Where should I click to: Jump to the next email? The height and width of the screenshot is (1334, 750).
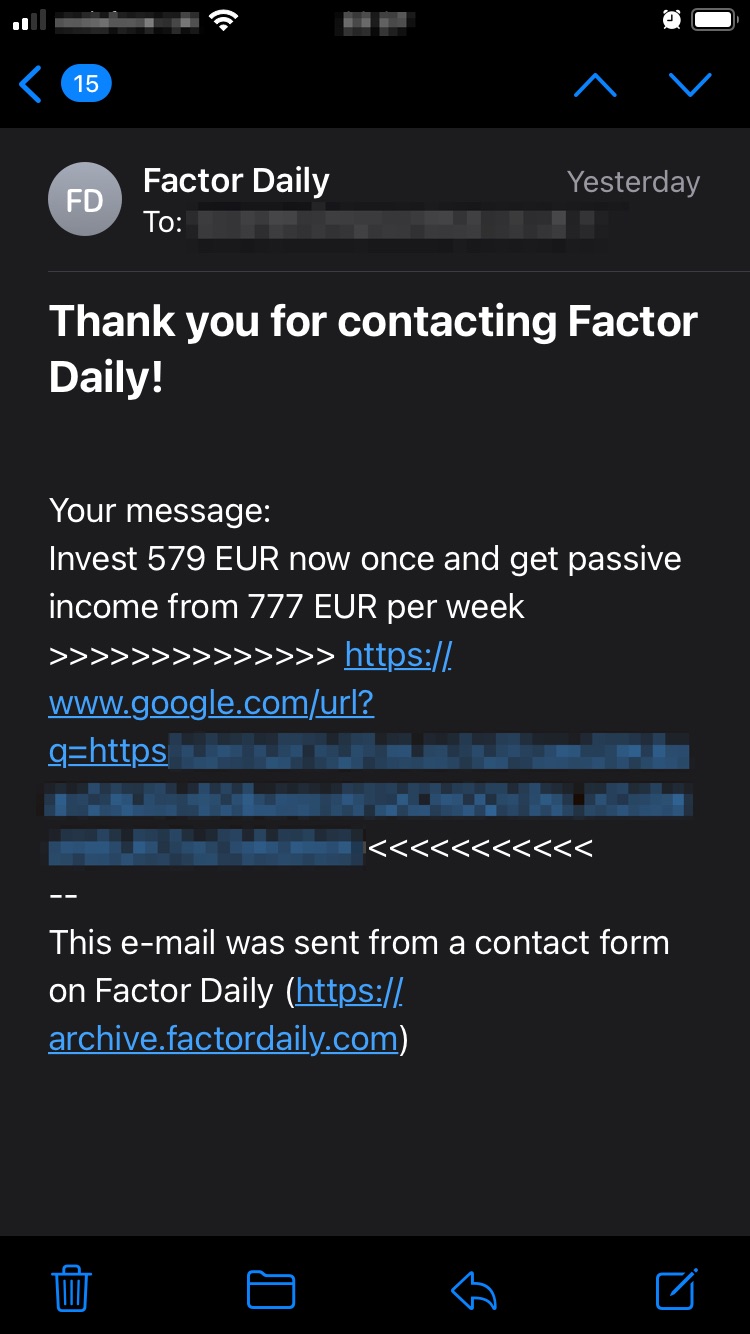point(690,85)
